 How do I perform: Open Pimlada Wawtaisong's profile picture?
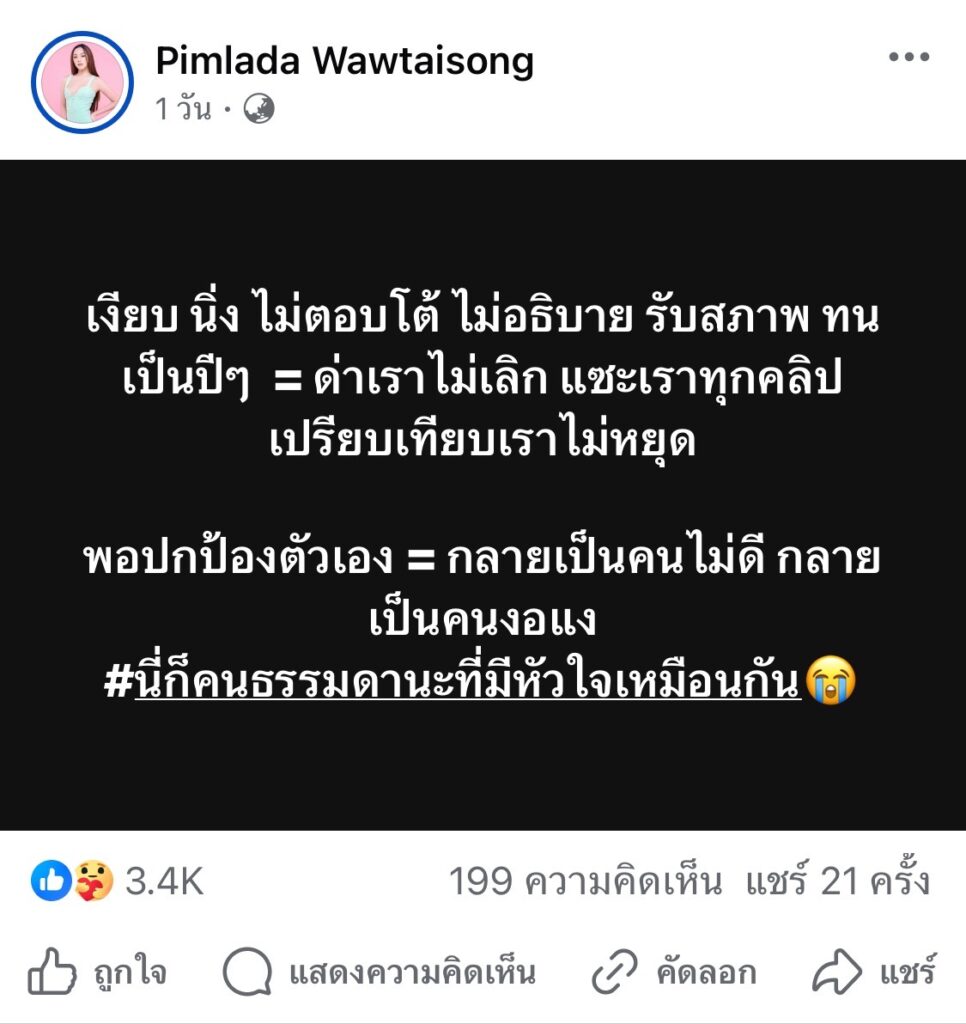point(82,82)
